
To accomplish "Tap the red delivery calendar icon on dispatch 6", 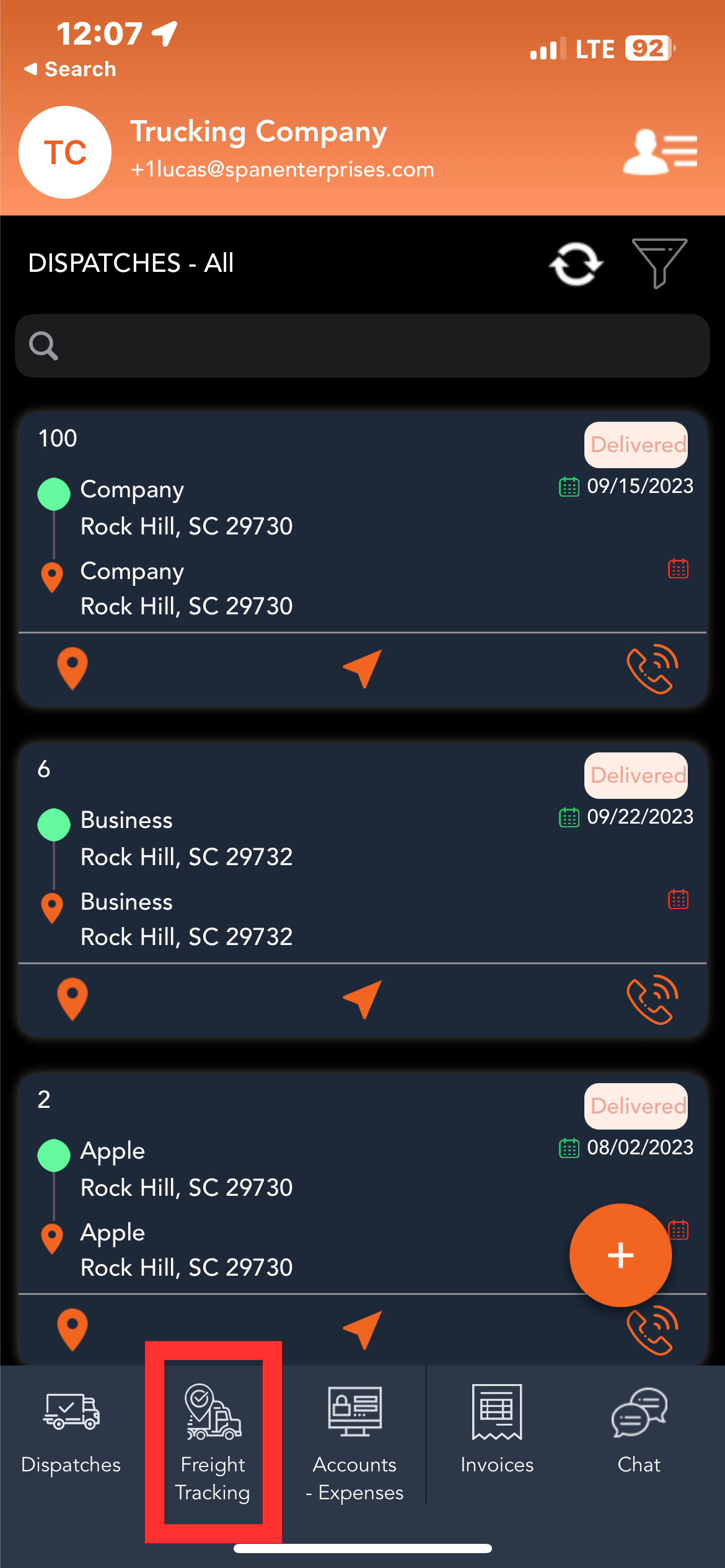I will tap(678, 899).
